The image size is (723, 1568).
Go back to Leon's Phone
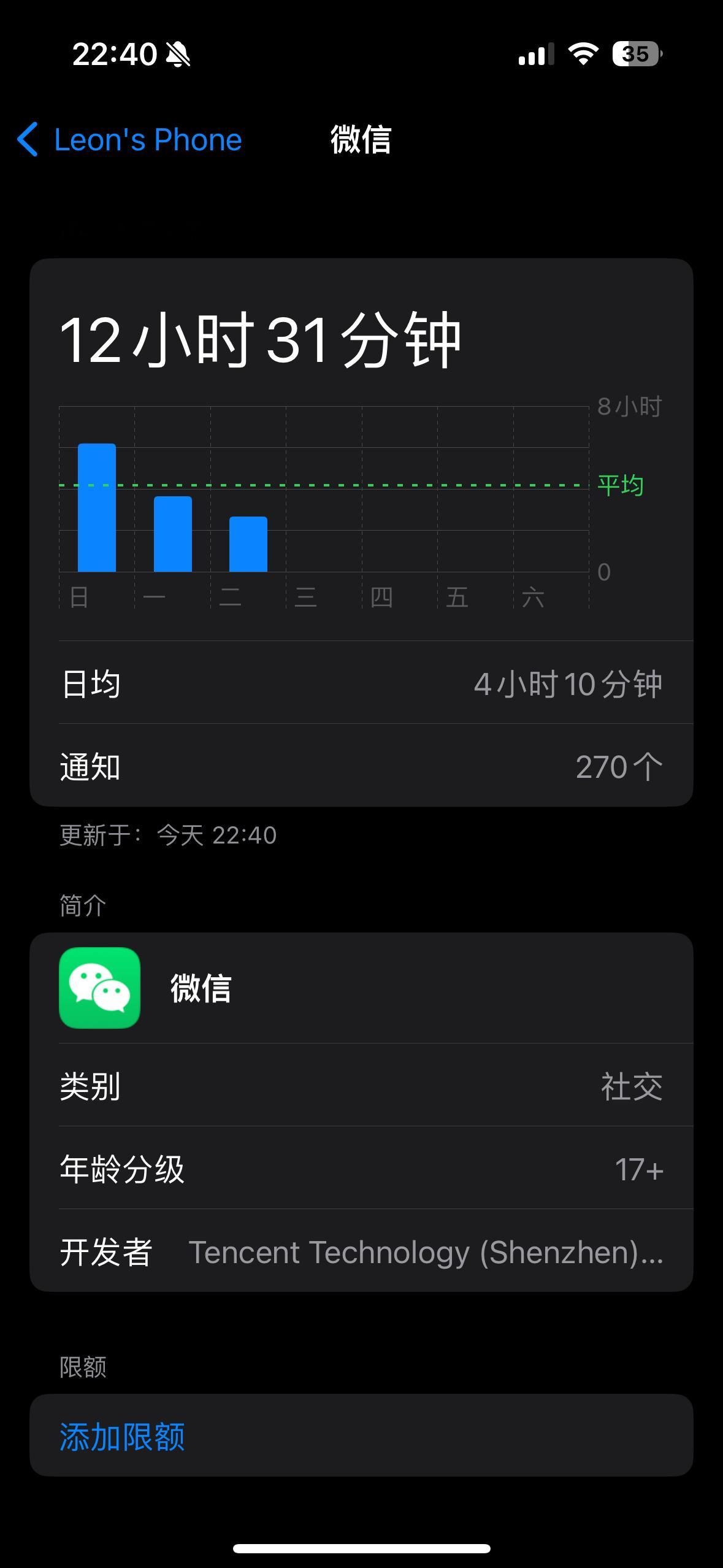click(129, 140)
